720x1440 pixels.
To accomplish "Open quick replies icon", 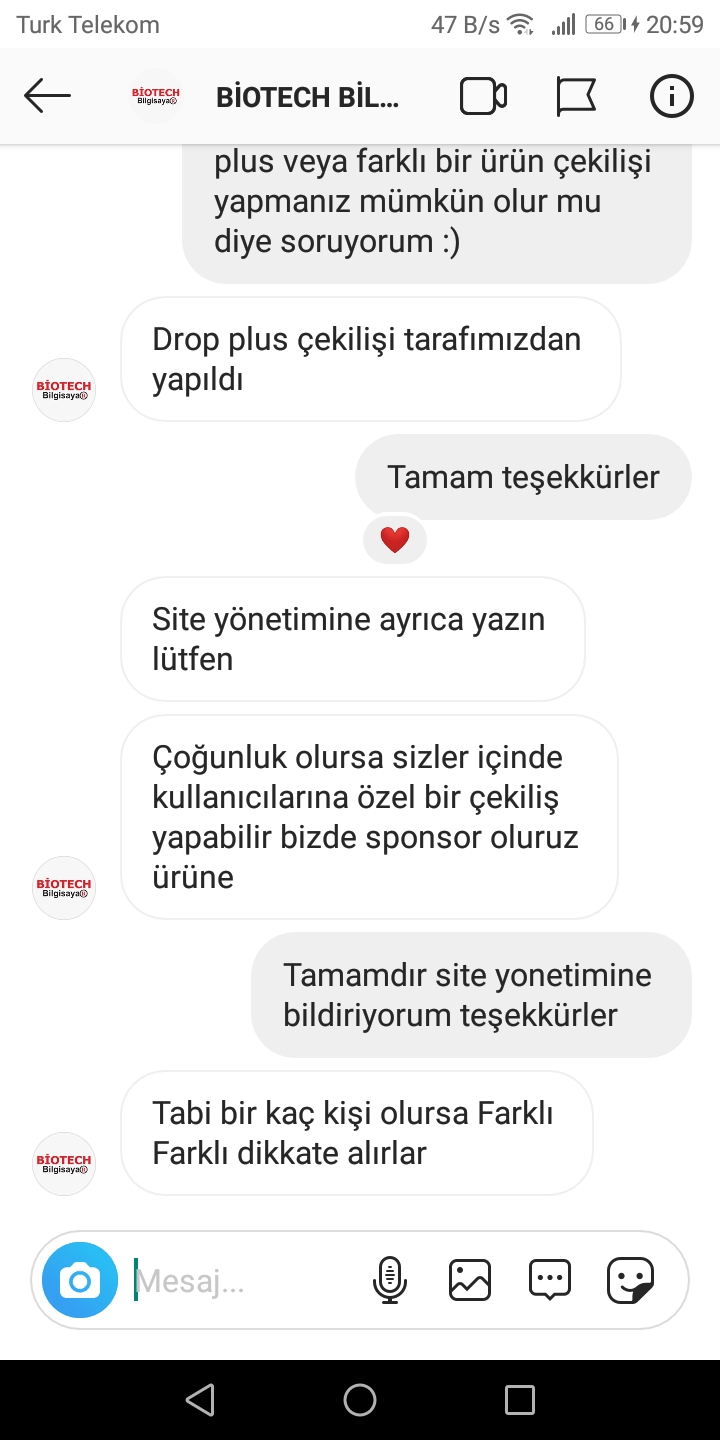I will 550,1280.
